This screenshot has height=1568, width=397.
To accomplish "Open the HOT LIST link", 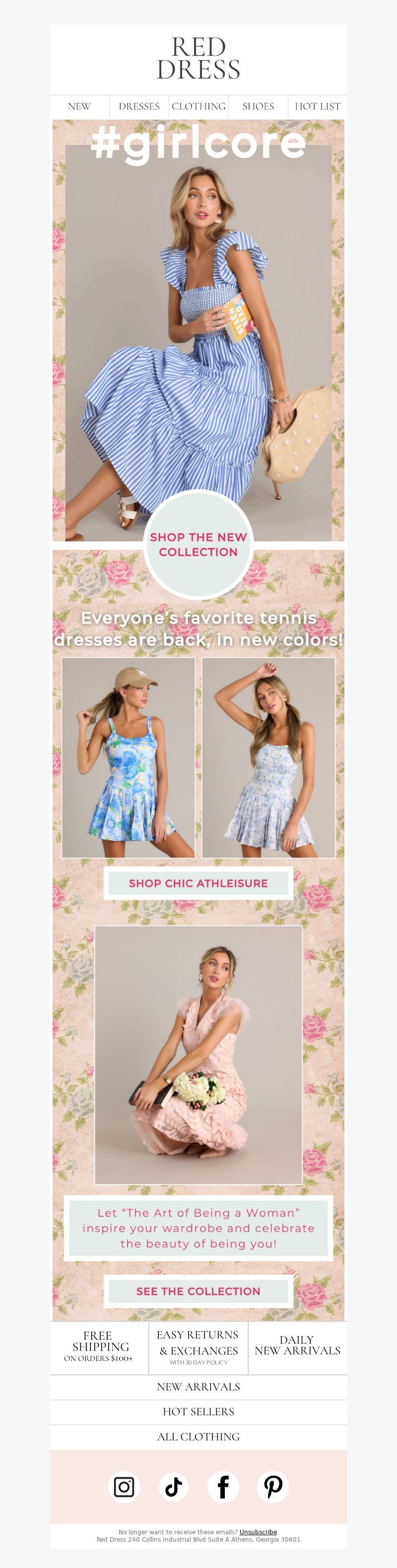I will point(317,107).
